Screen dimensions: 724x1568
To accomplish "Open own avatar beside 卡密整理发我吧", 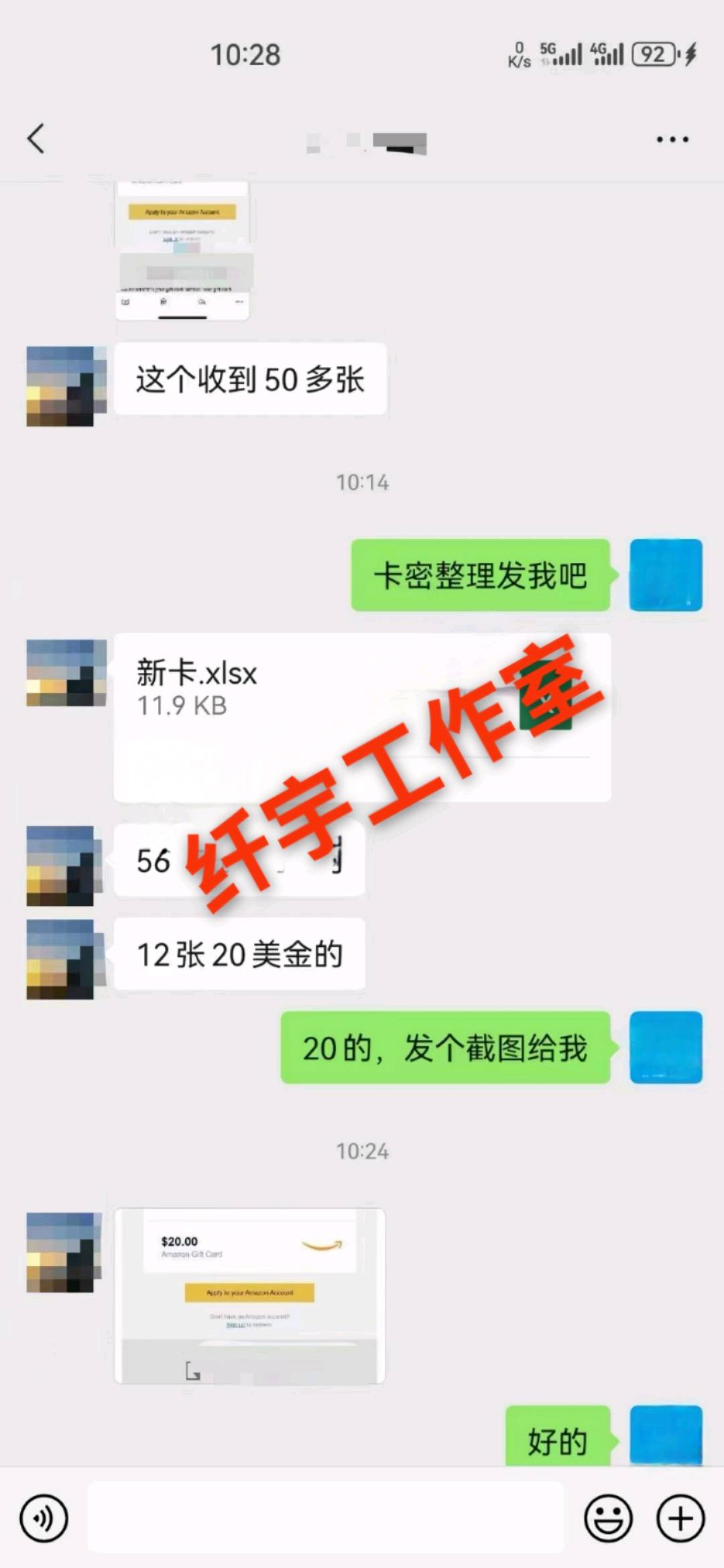I will pos(665,575).
